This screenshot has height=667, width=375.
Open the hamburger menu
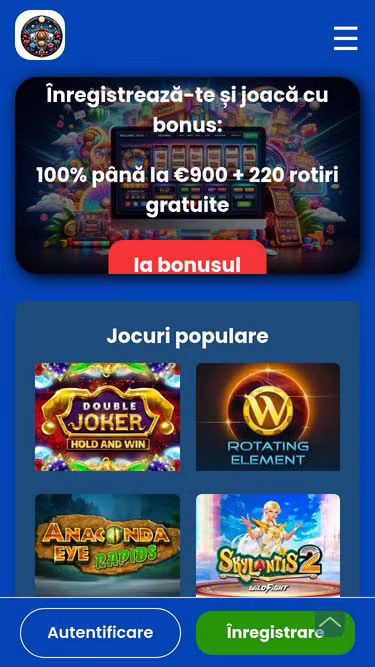(x=345, y=38)
